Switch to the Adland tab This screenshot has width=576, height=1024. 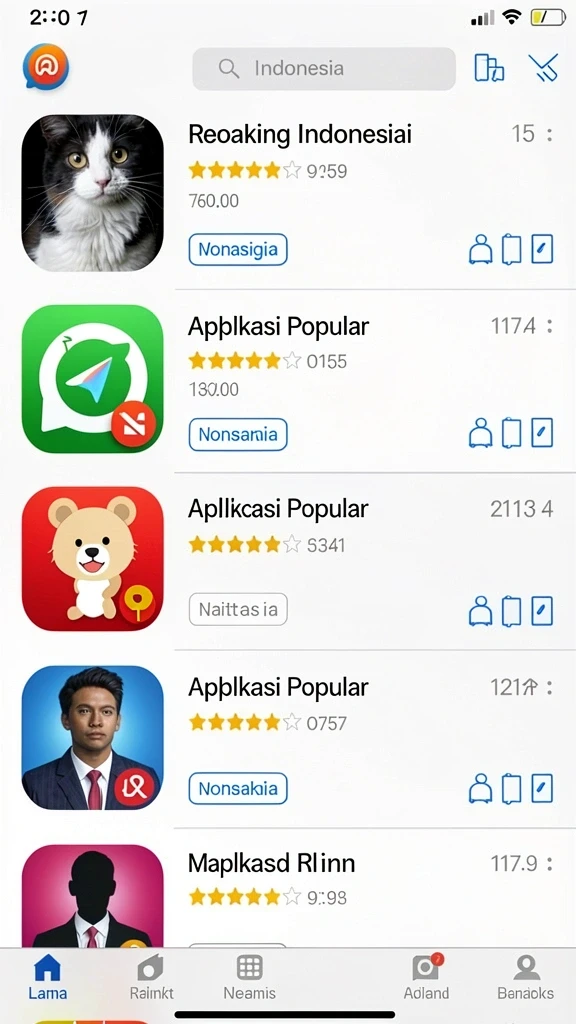pyautogui.click(x=426, y=977)
